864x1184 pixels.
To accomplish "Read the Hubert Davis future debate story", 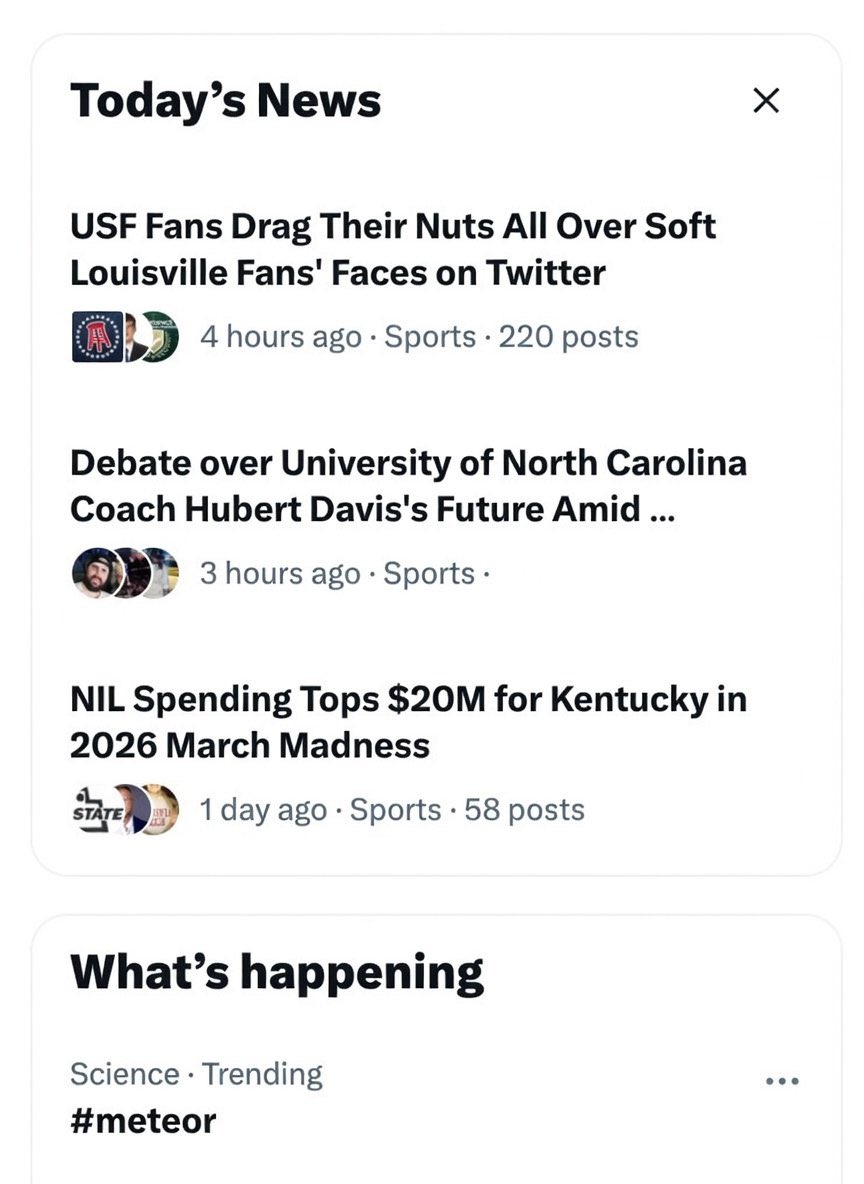I will (408, 486).
